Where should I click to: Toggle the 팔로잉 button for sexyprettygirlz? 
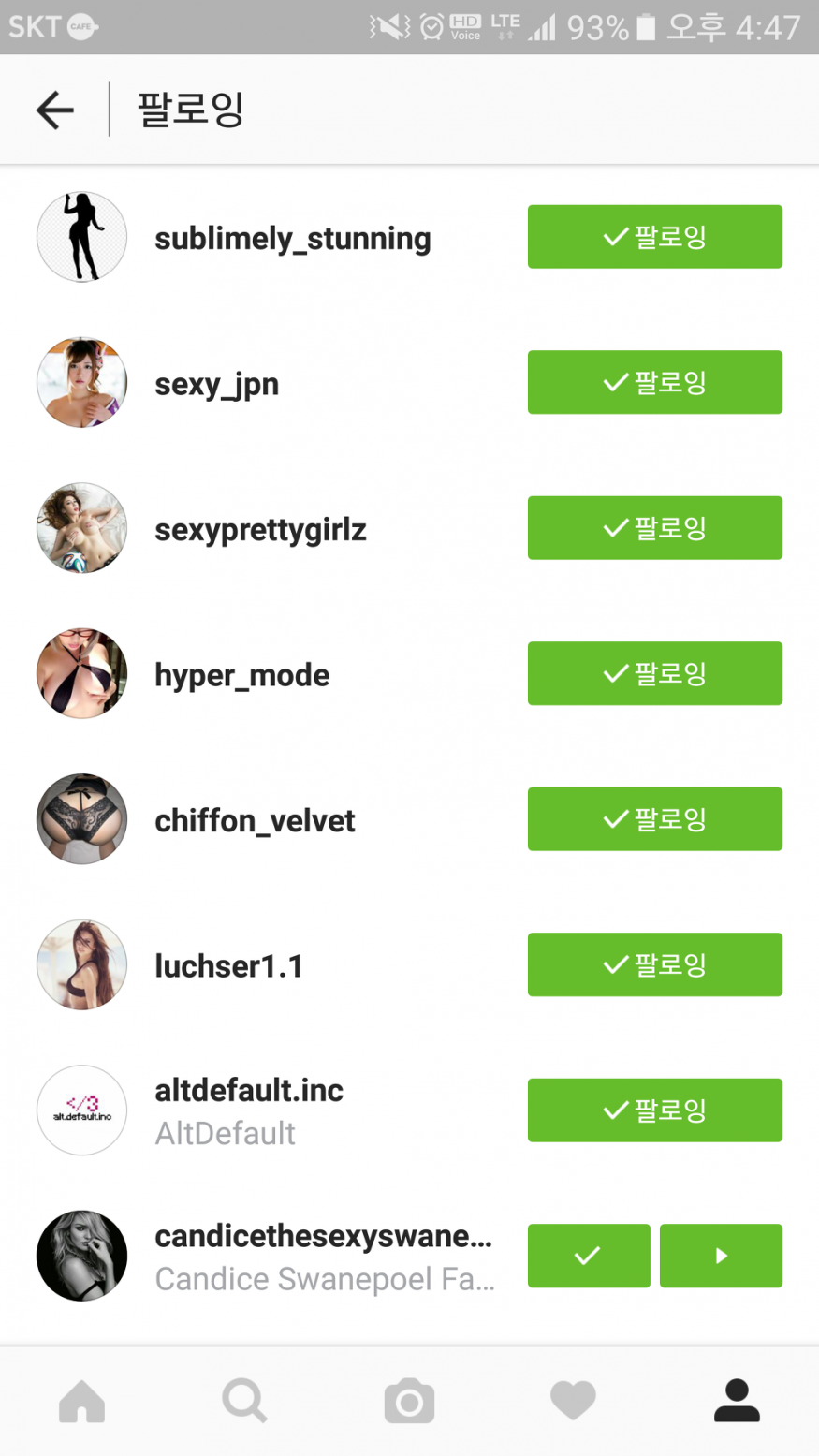(x=654, y=528)
